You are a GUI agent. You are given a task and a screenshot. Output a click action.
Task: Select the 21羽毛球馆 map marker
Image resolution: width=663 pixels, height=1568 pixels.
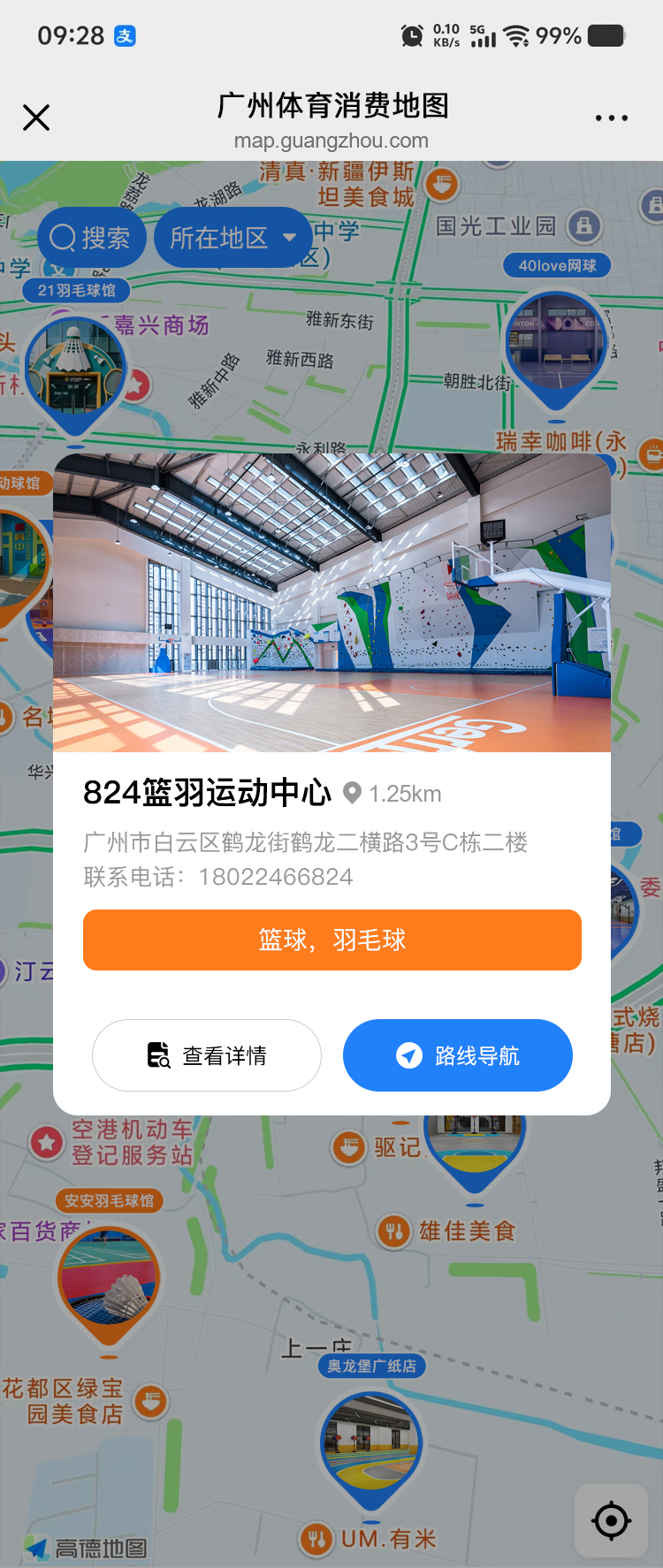(x=76, y=371)
